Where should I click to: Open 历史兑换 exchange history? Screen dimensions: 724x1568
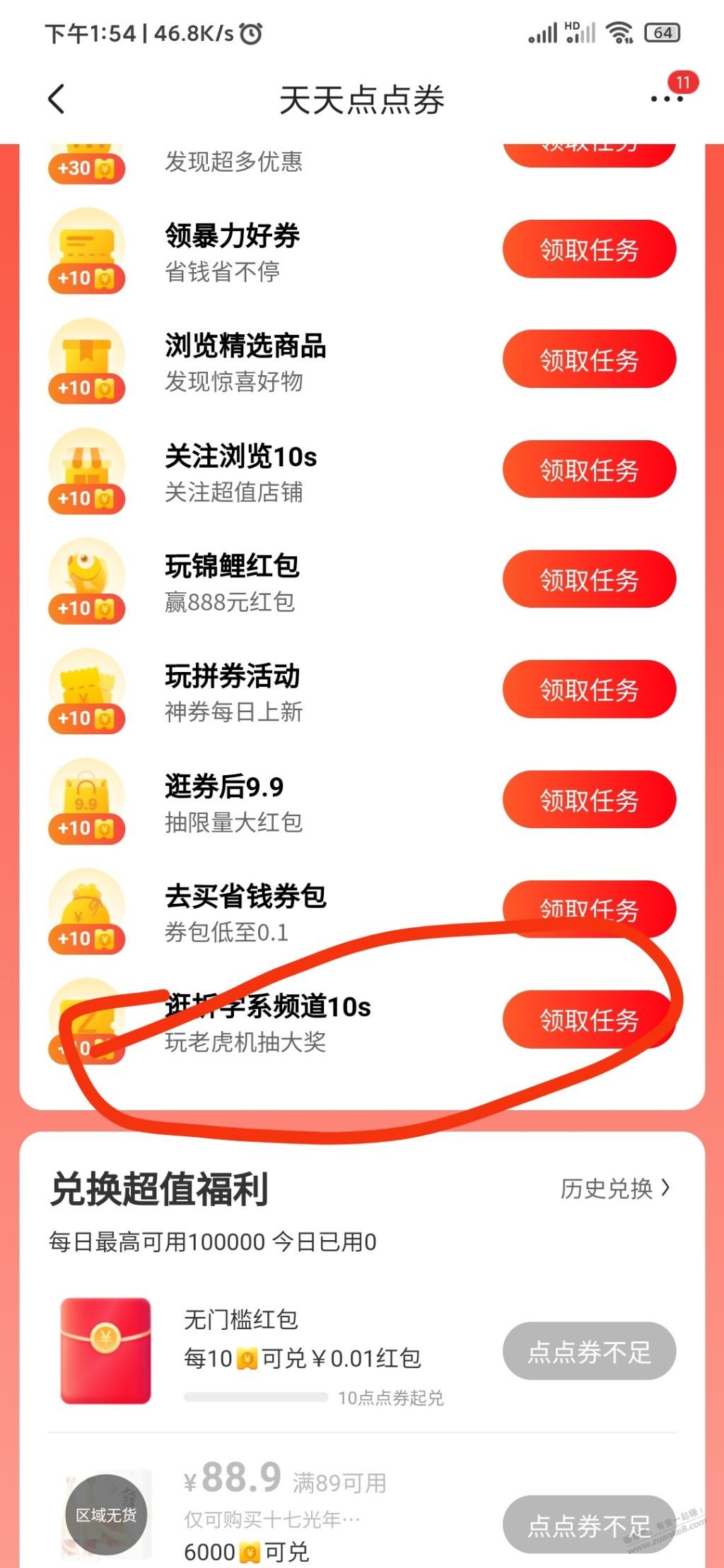(x=614, y=1189)
